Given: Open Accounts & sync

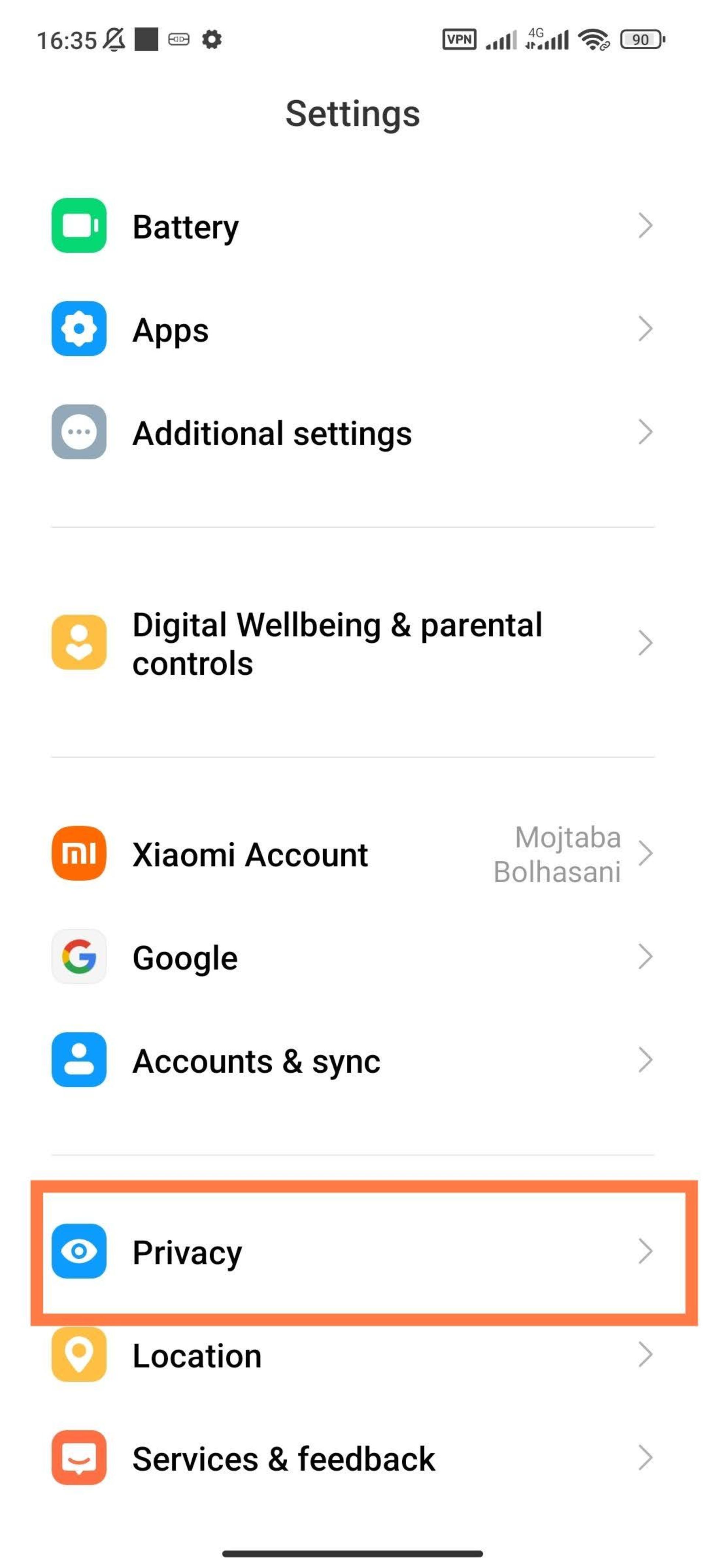Looking at the screenshot, I should tap(352, 1061).
